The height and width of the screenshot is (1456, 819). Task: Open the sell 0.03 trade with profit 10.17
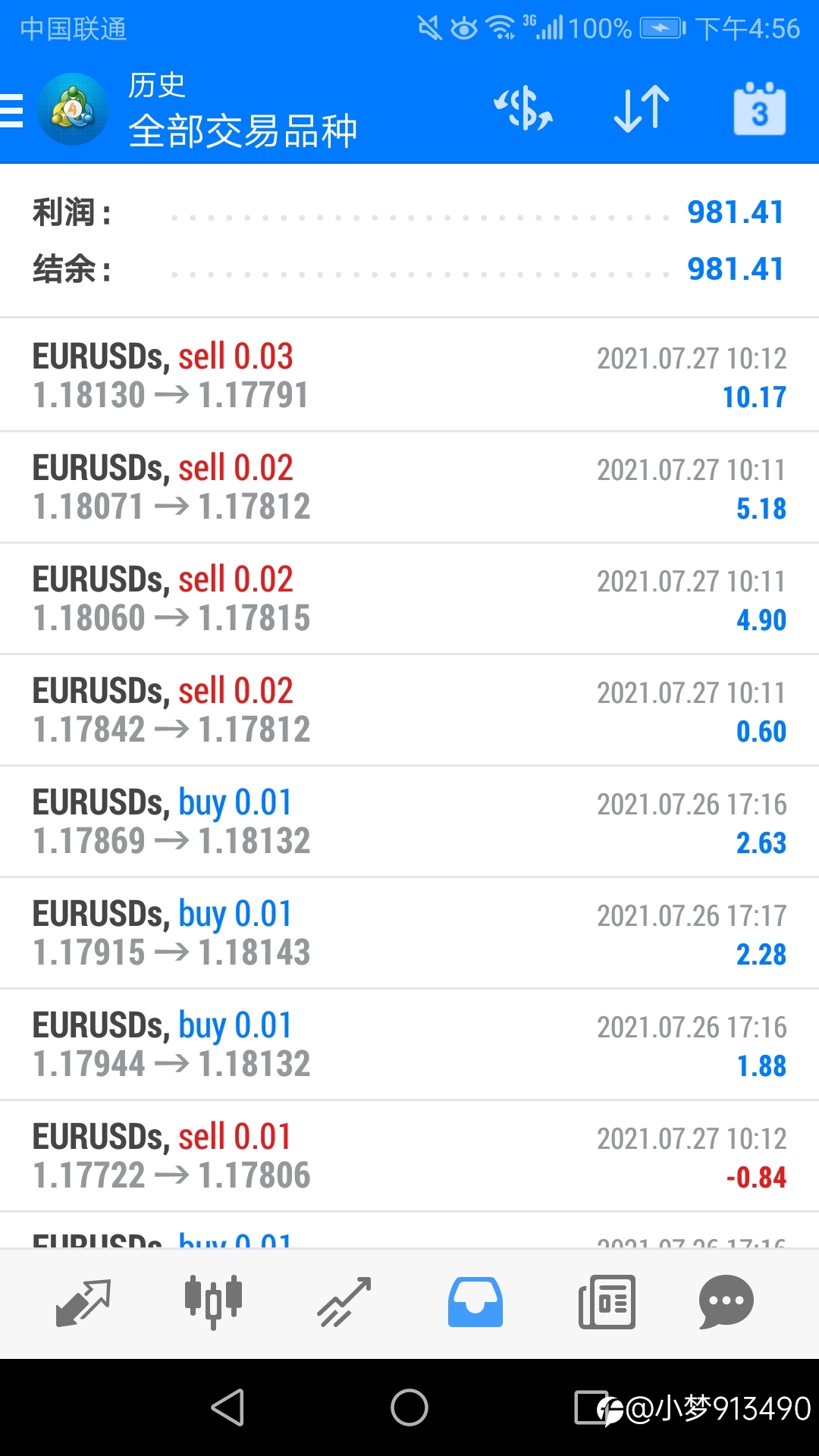[x=409, y=375]
